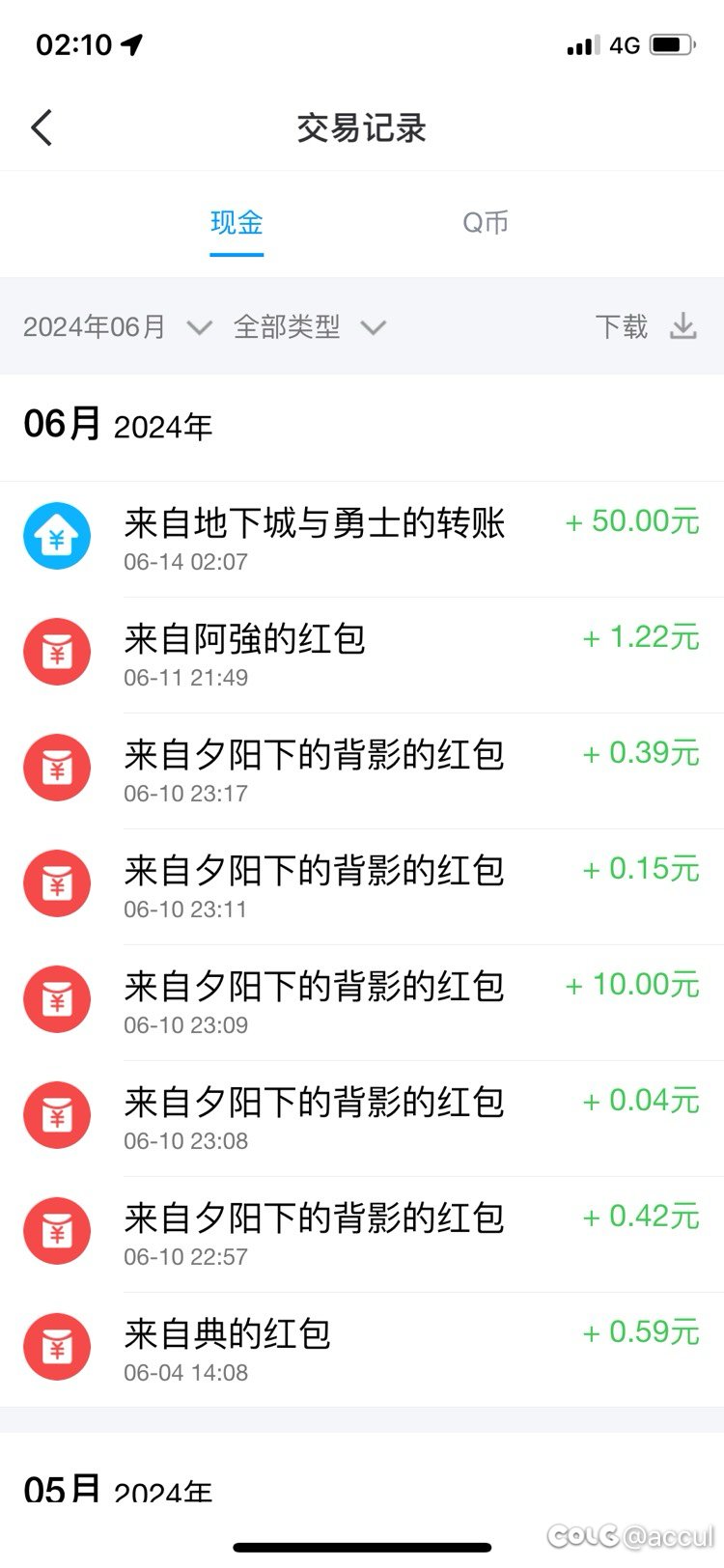
Task: View the red packet from 典
Action: click(362, 1350)
